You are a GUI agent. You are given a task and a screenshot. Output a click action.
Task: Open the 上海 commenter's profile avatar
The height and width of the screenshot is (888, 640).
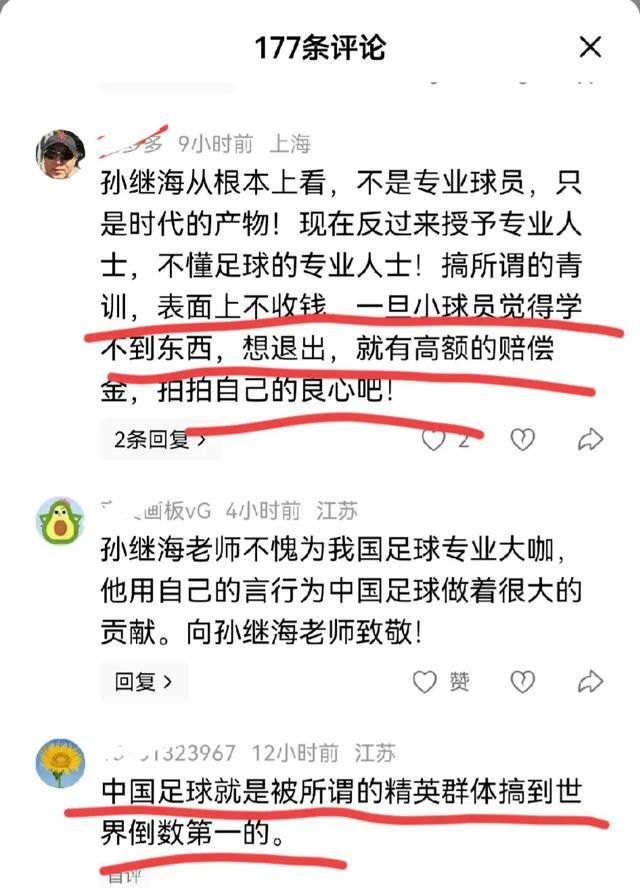61,154
